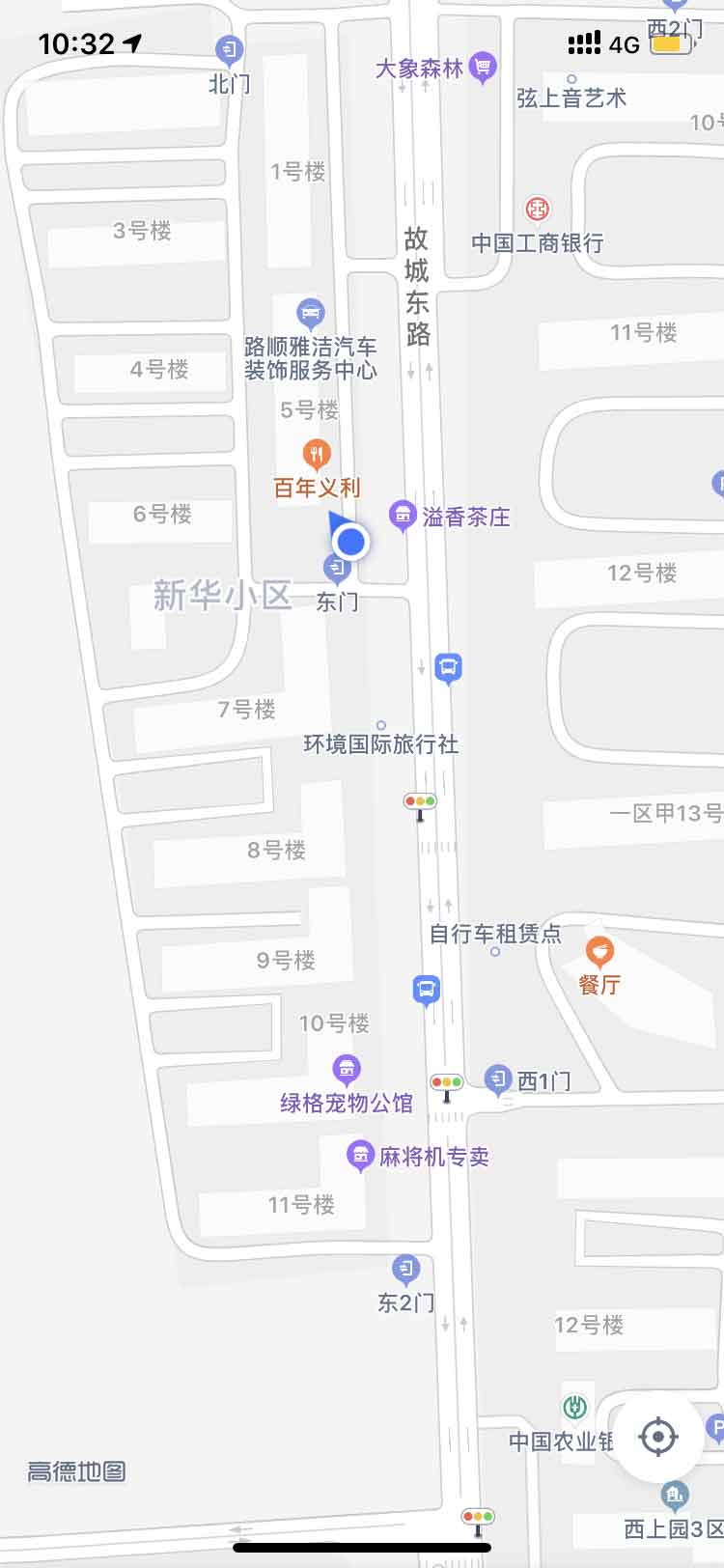
Task: Select the 绿格宠物公馆 marker
Action: pyautogui.click(x=346, y=1070)
